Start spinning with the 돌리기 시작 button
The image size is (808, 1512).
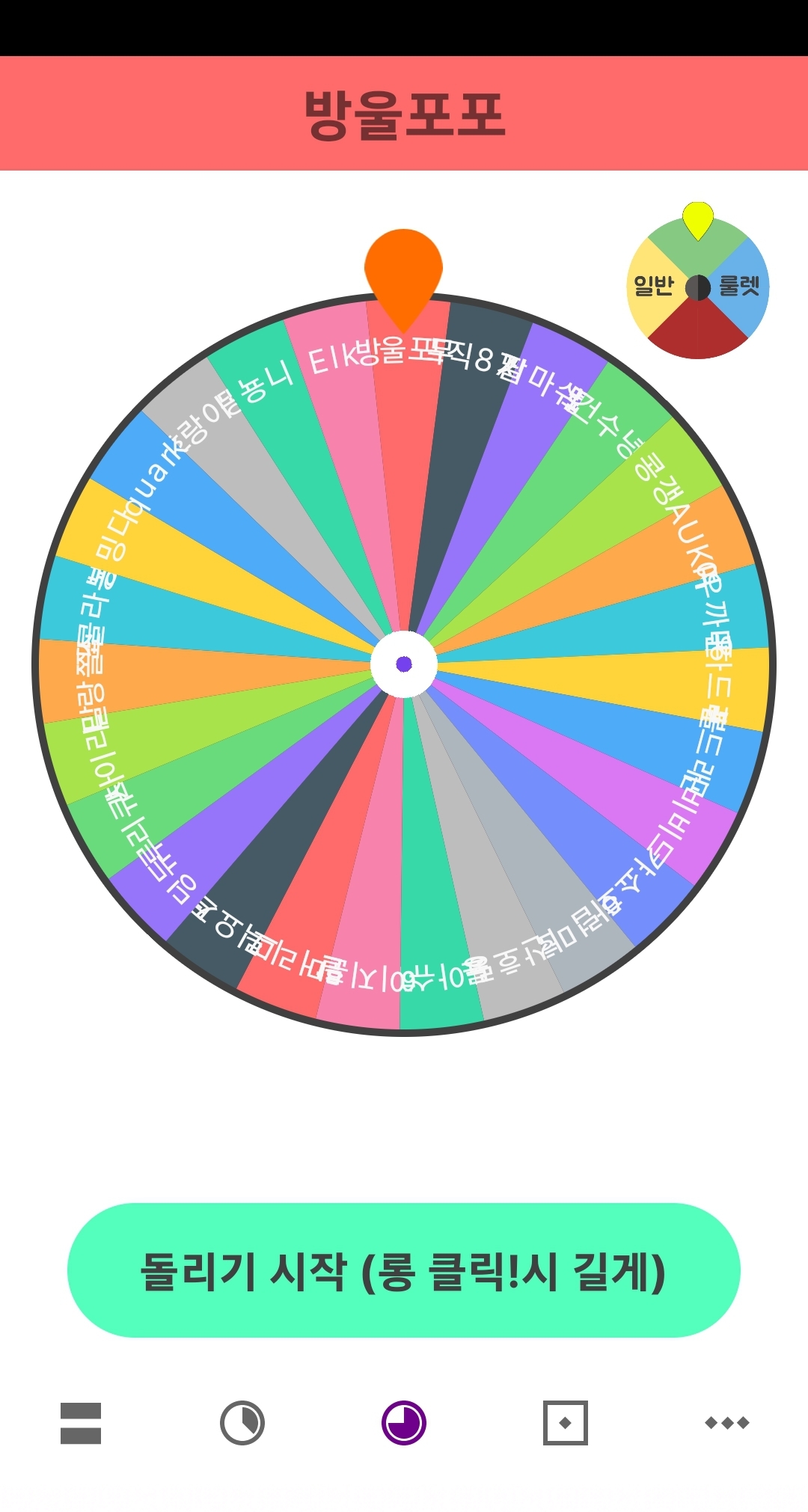pos(403,1270)
